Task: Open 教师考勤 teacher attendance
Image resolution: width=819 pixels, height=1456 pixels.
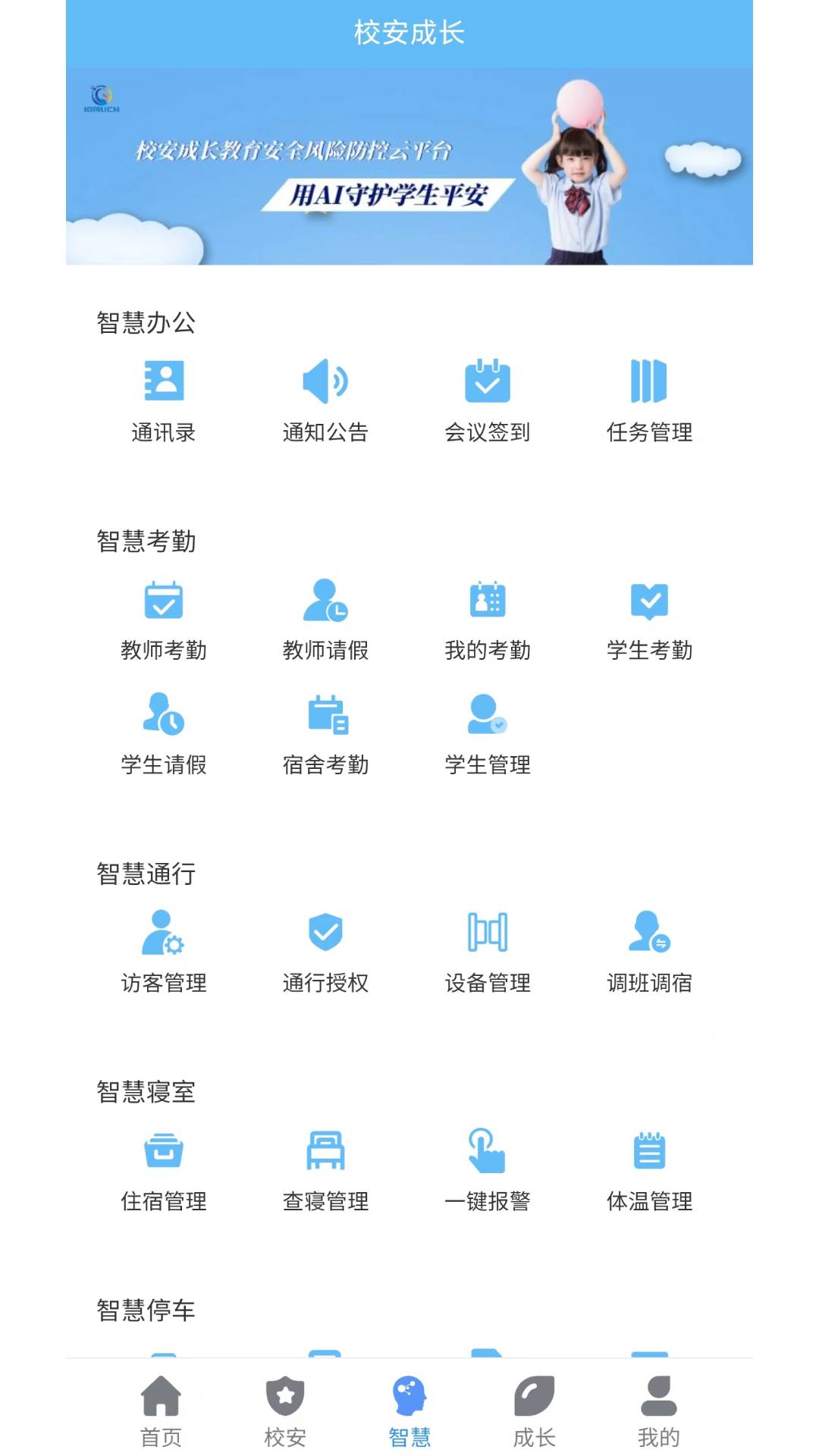Action: click(163, 619)
